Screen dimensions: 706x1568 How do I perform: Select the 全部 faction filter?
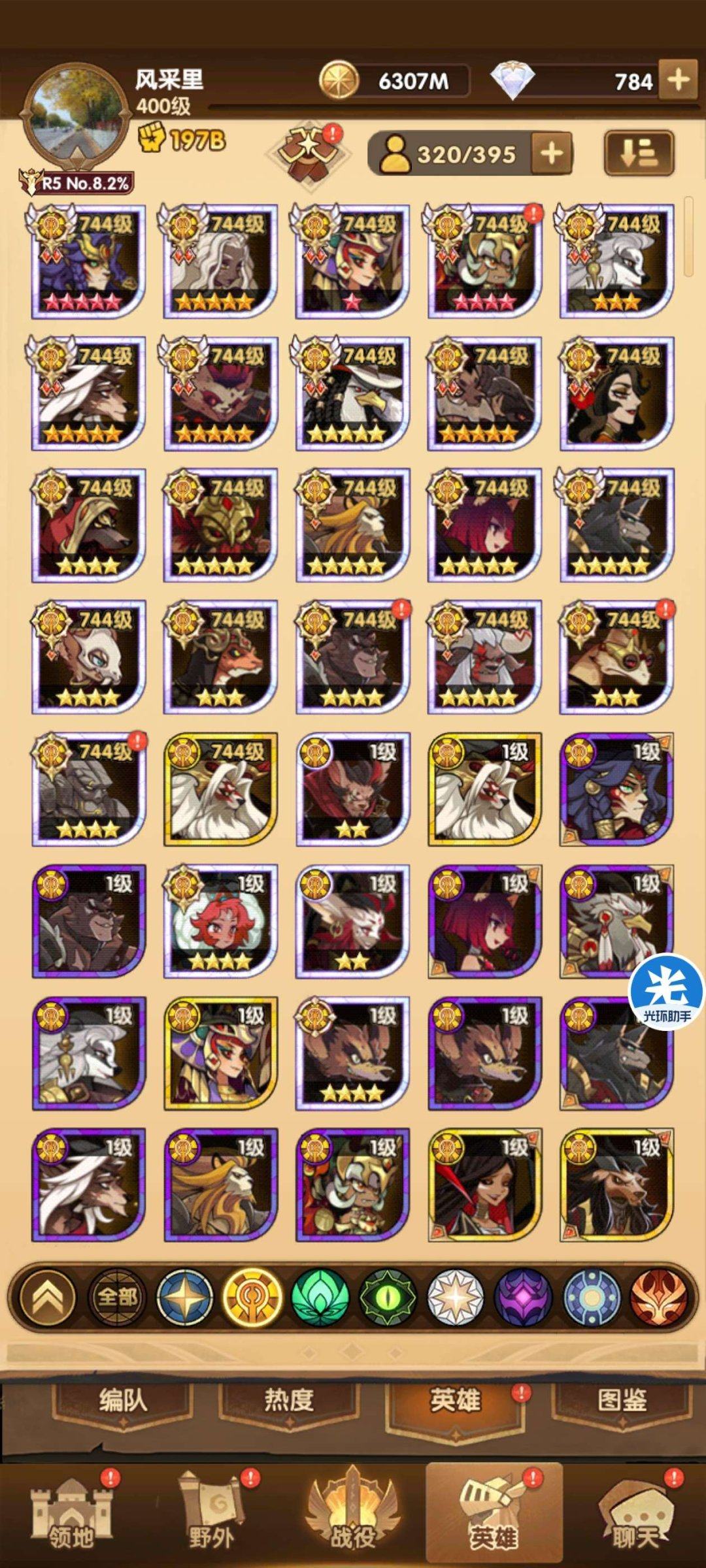point(118,1297)
